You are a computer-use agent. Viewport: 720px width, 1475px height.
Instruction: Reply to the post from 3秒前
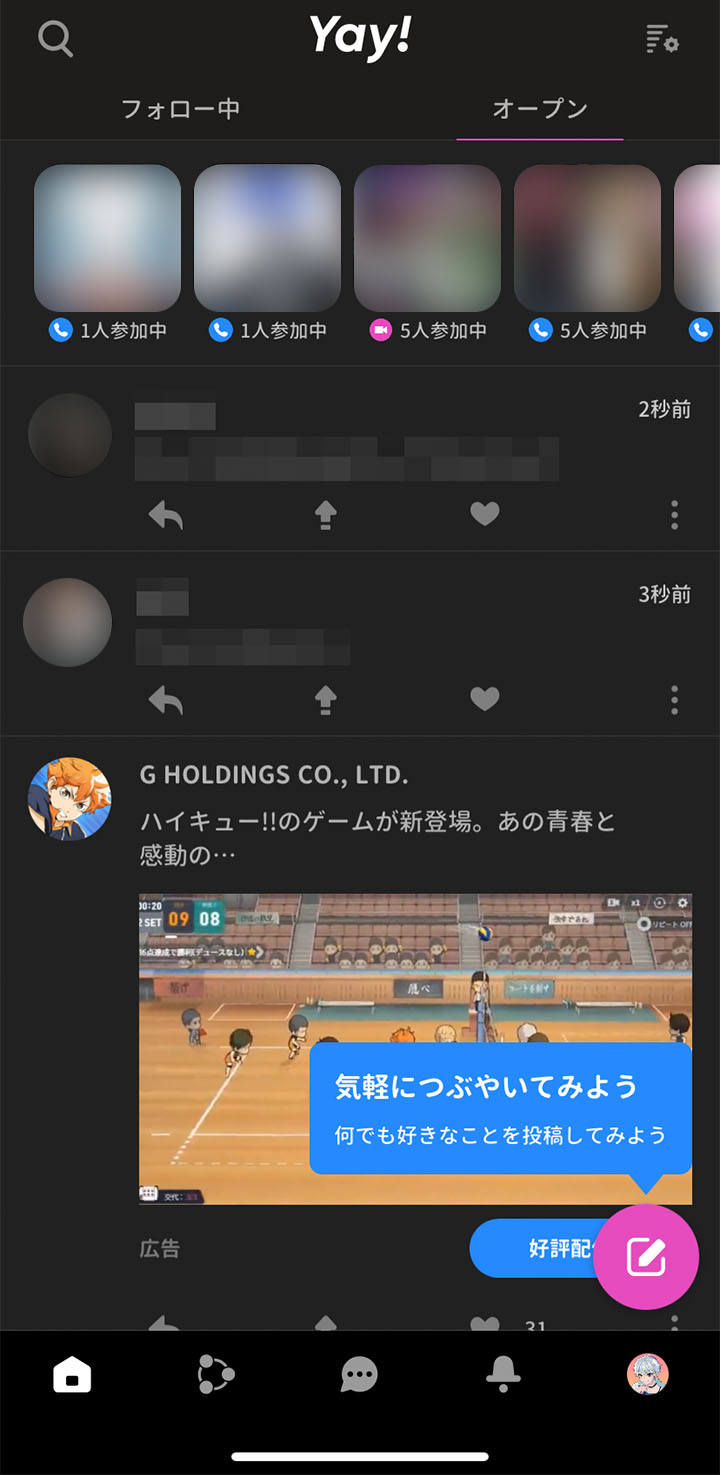coord(166,699)
